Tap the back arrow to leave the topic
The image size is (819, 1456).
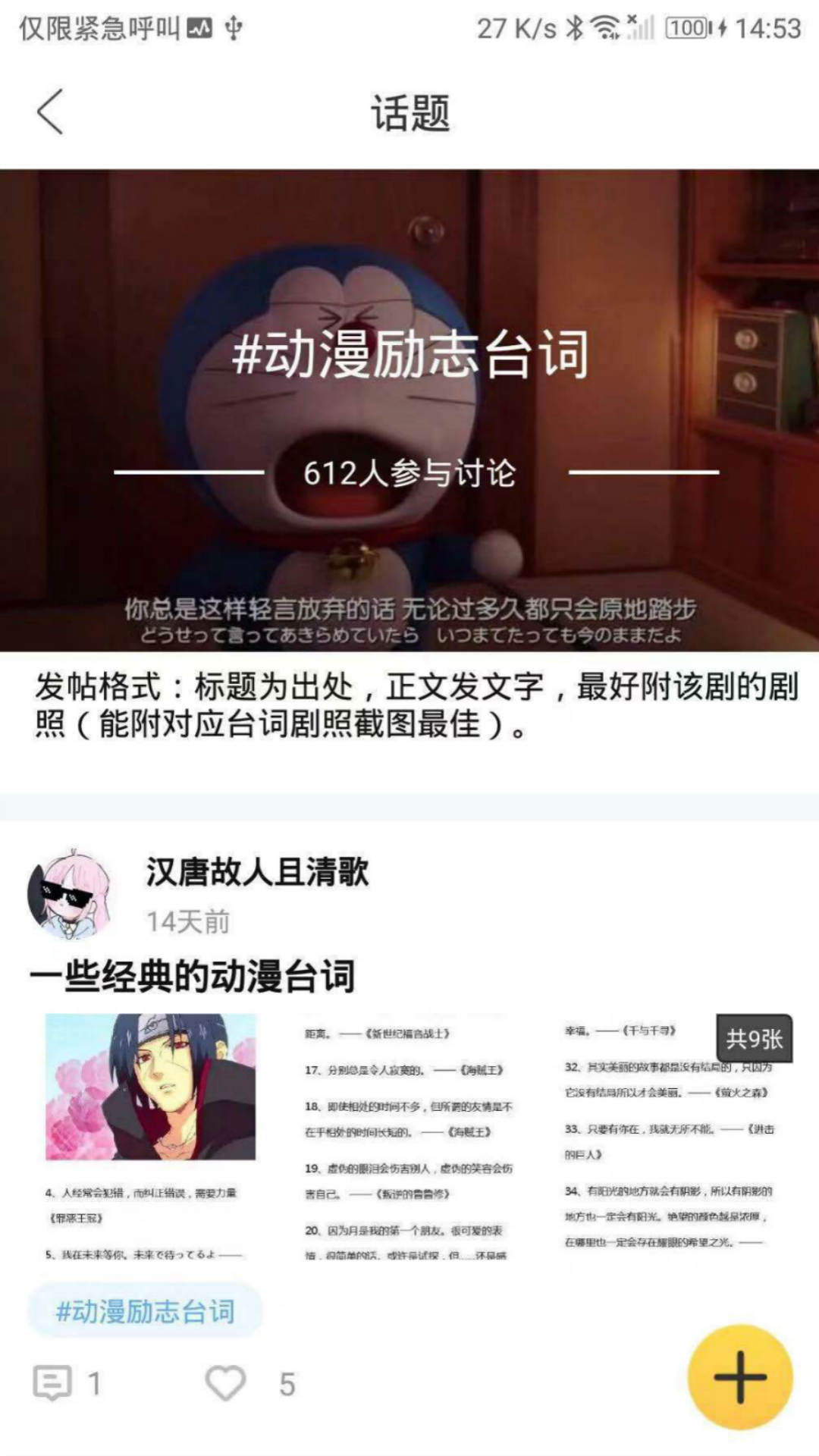(x=48, y=110)
